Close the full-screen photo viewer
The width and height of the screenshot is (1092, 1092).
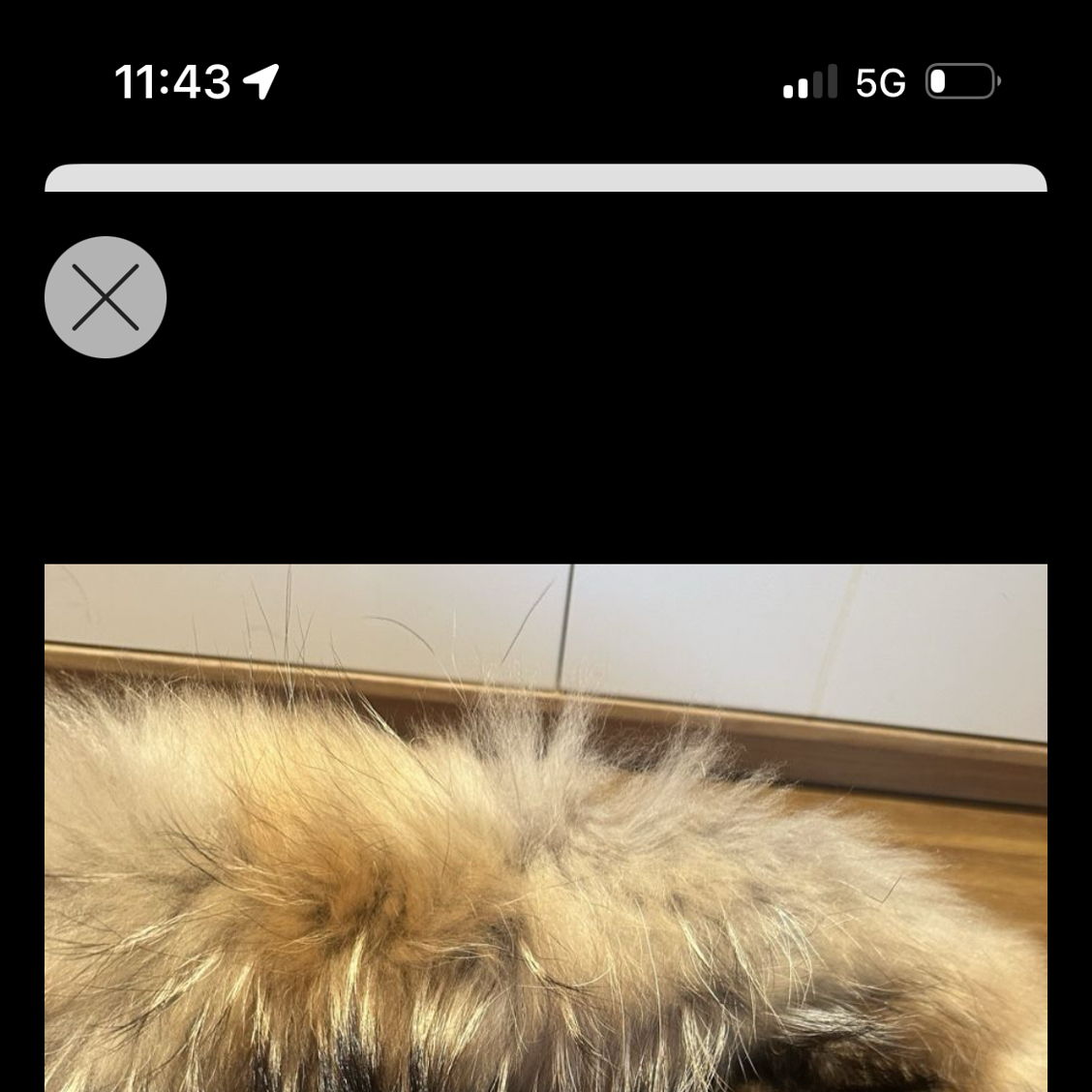(106, 297)
